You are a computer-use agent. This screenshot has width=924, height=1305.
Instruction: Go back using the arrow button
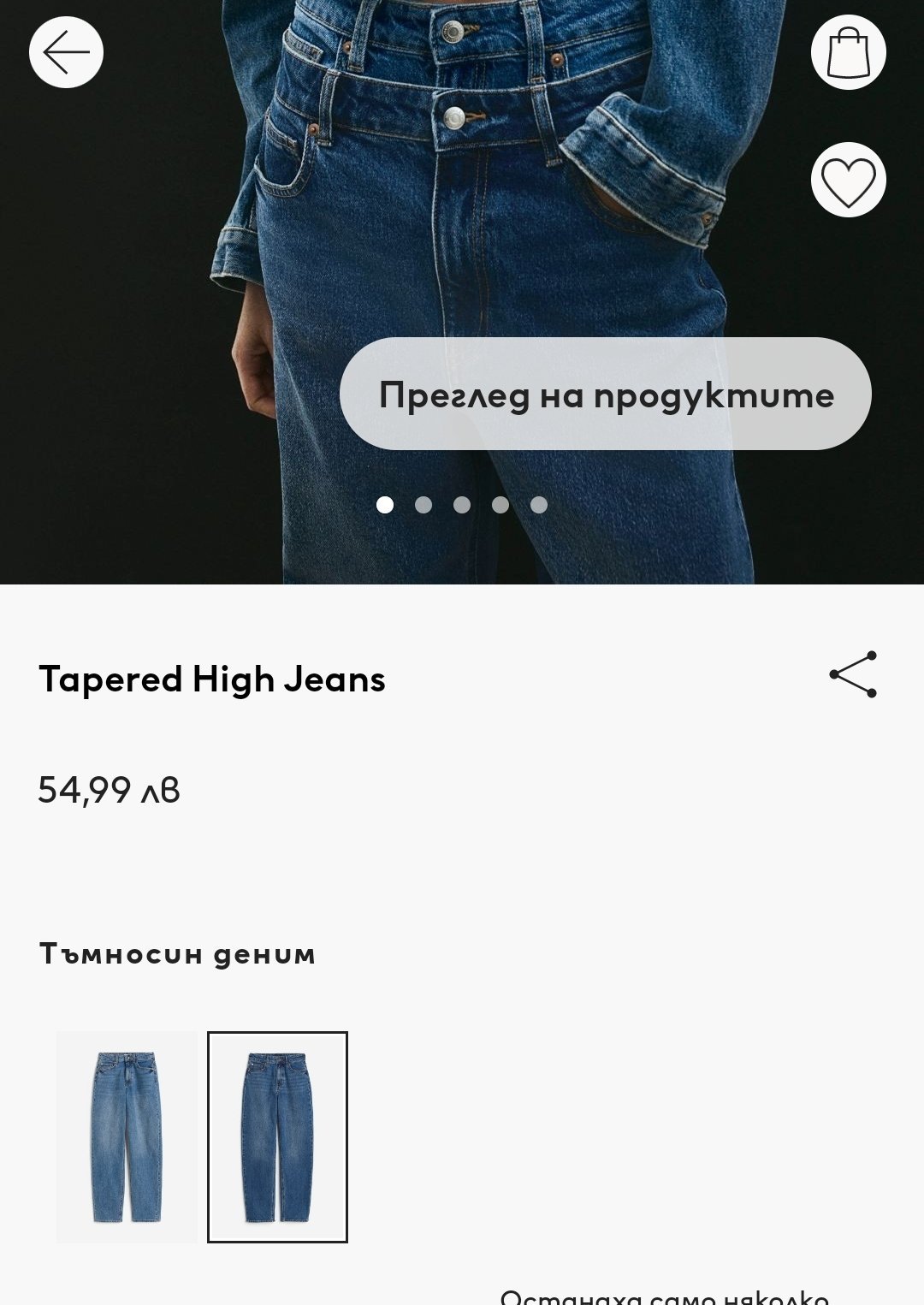pos(66,52)
